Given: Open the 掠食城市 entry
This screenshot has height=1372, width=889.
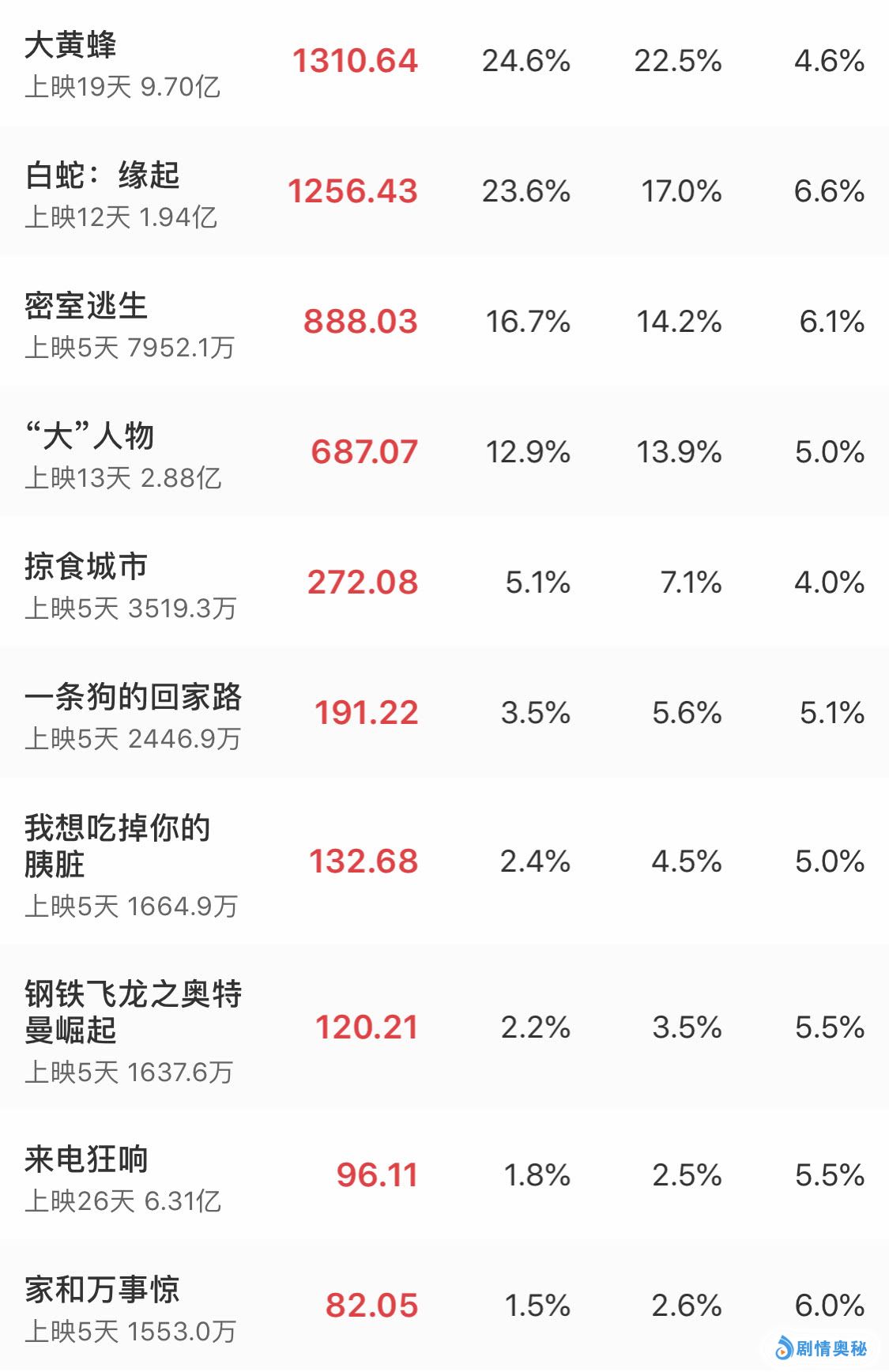Looking at the screenshot, I should coord(444,583).
